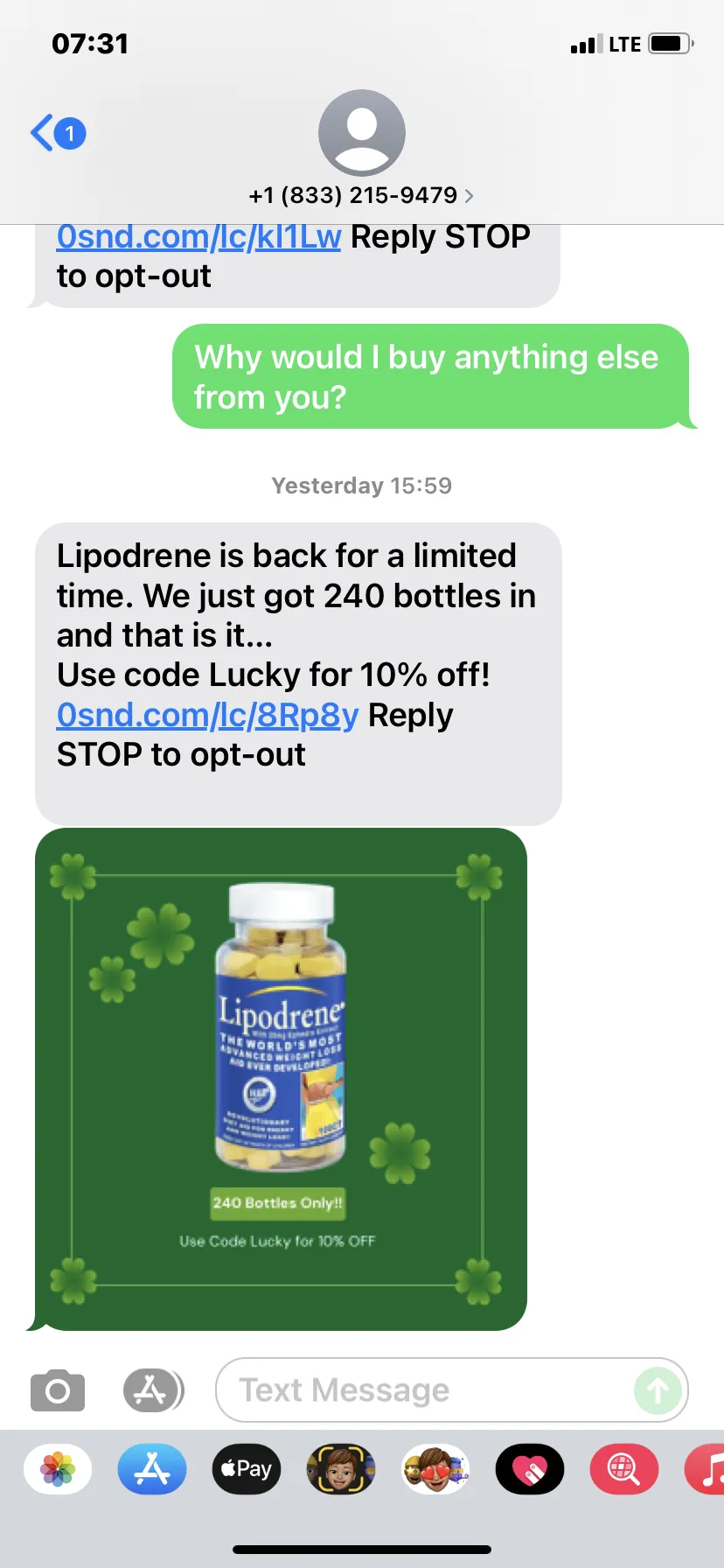
Task: Open Apple Pay in the app drawer
Action: [247, 1469]
